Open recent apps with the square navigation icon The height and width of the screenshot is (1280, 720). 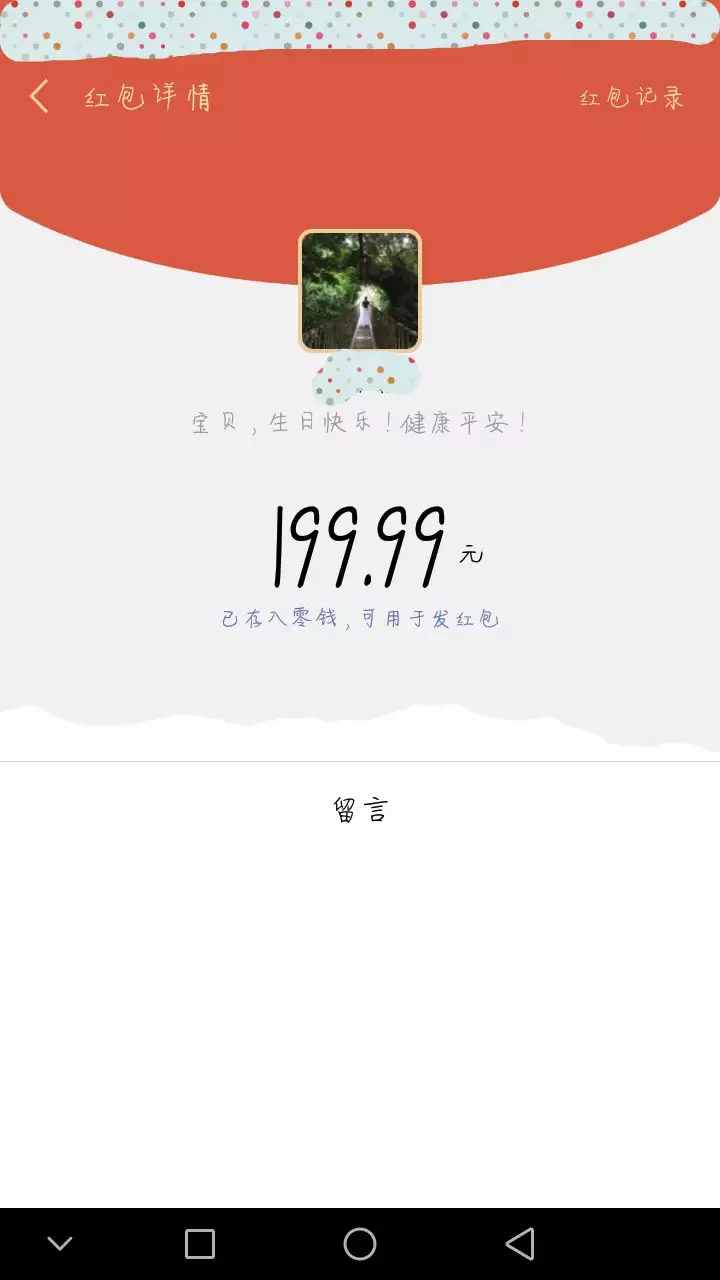point(198,1243)
